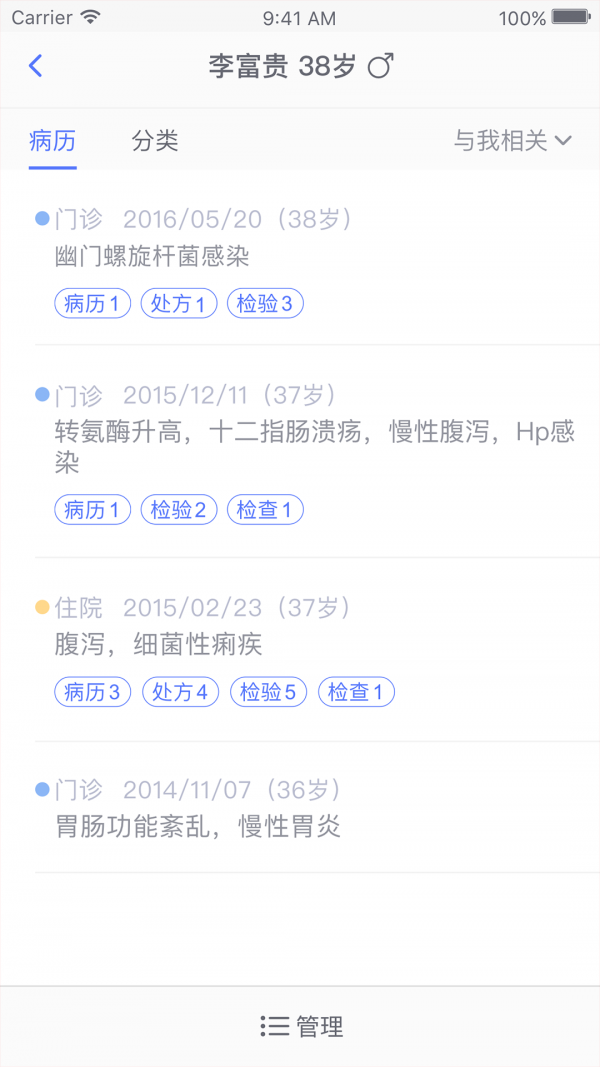This screenshot has width=600, height=1067.
Task: Select the 病历 tab
Action: [53, 141]
